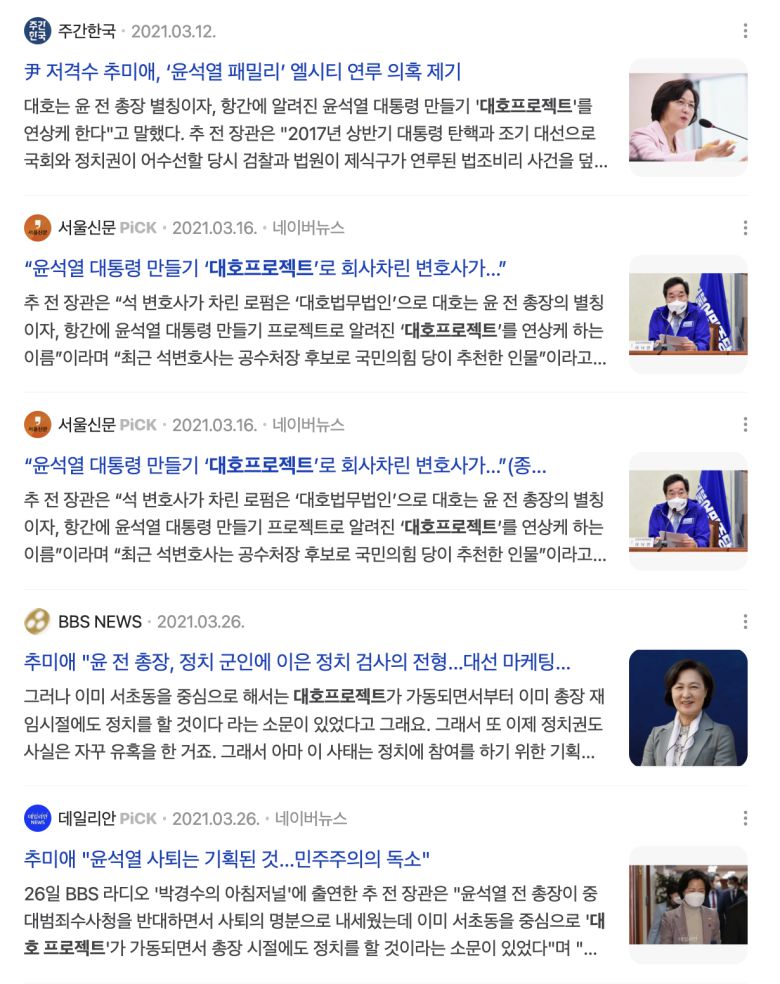
Task: Go to the BBS NEWS publisher page
Action: point(99,622)
